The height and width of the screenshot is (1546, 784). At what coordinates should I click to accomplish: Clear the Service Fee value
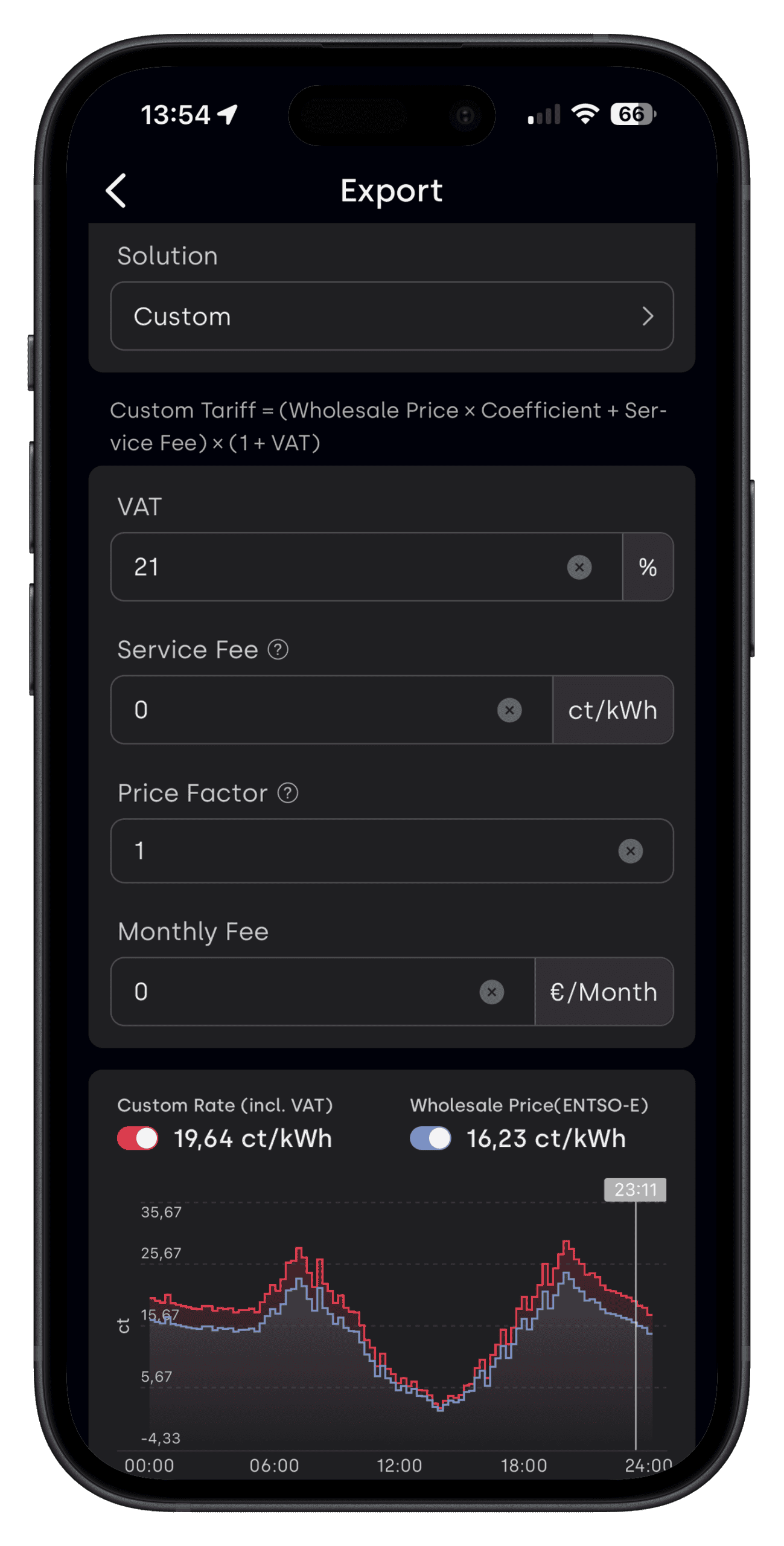coord(509,710)
